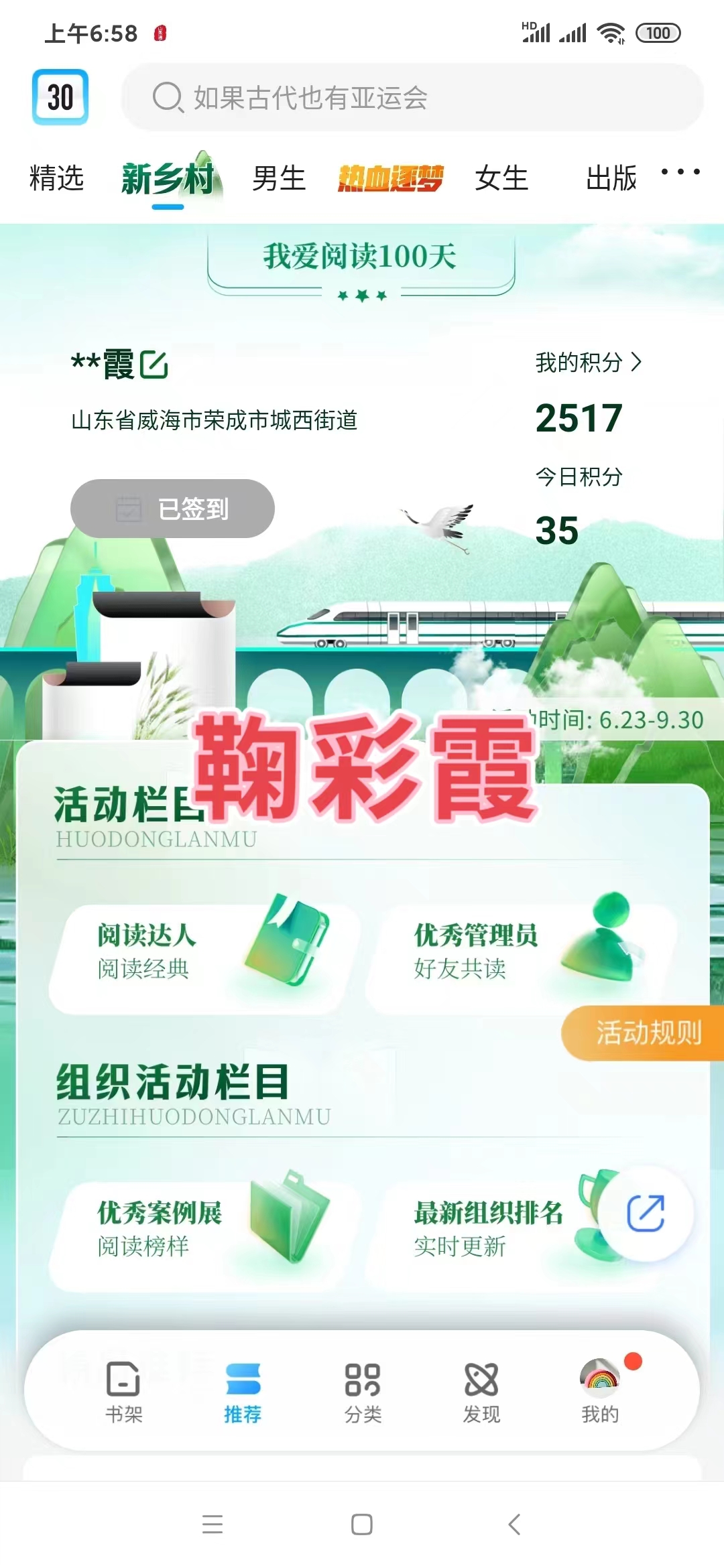Screen dimensions: 724x1568
Task: Open the search box at the top
Action: click(412, 98)
